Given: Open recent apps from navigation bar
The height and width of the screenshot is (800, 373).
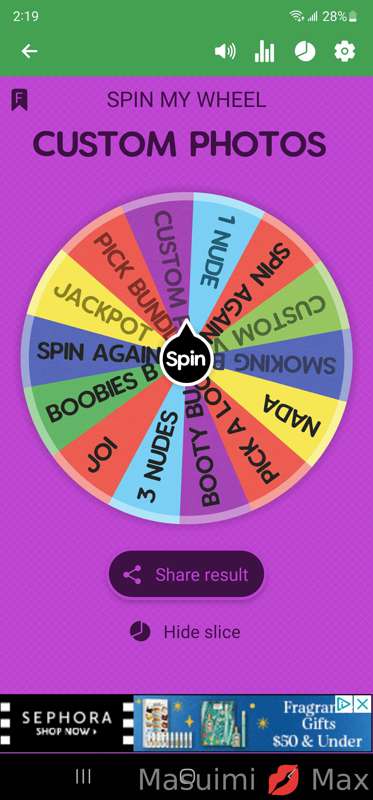Looking at the screenshot, I should coord(83,777).
